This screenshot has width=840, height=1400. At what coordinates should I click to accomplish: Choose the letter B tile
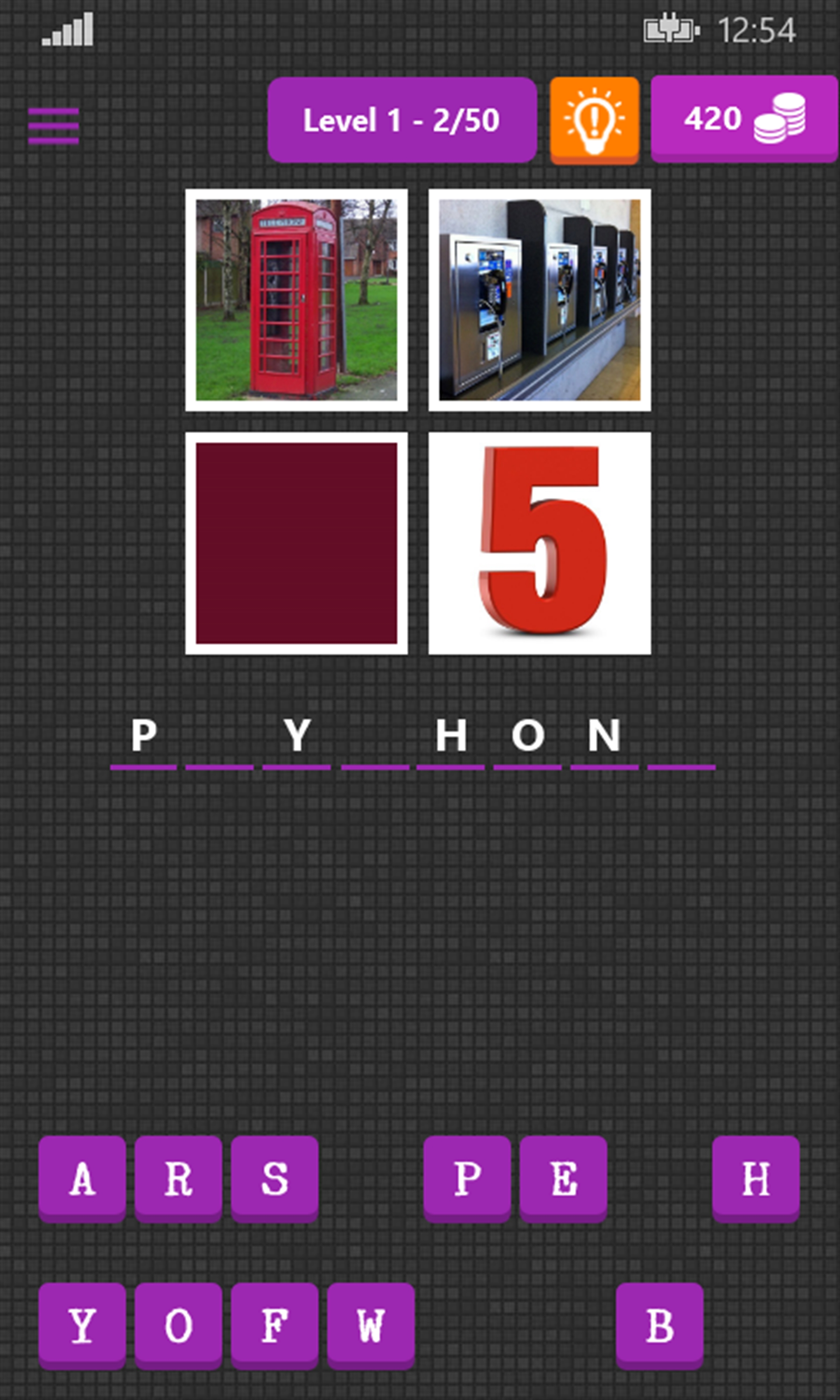click(659, 1325)
